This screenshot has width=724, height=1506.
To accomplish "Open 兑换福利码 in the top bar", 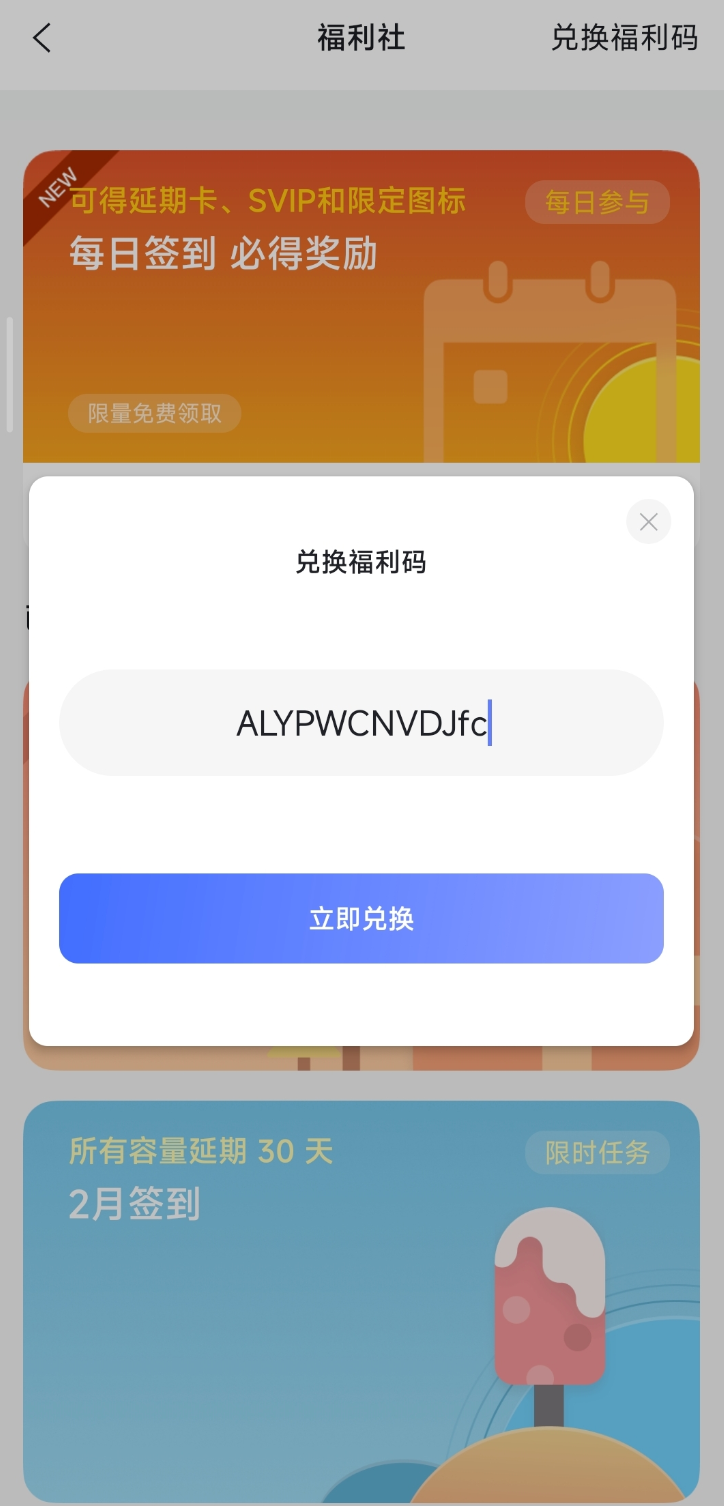I will tap(624, 39).
